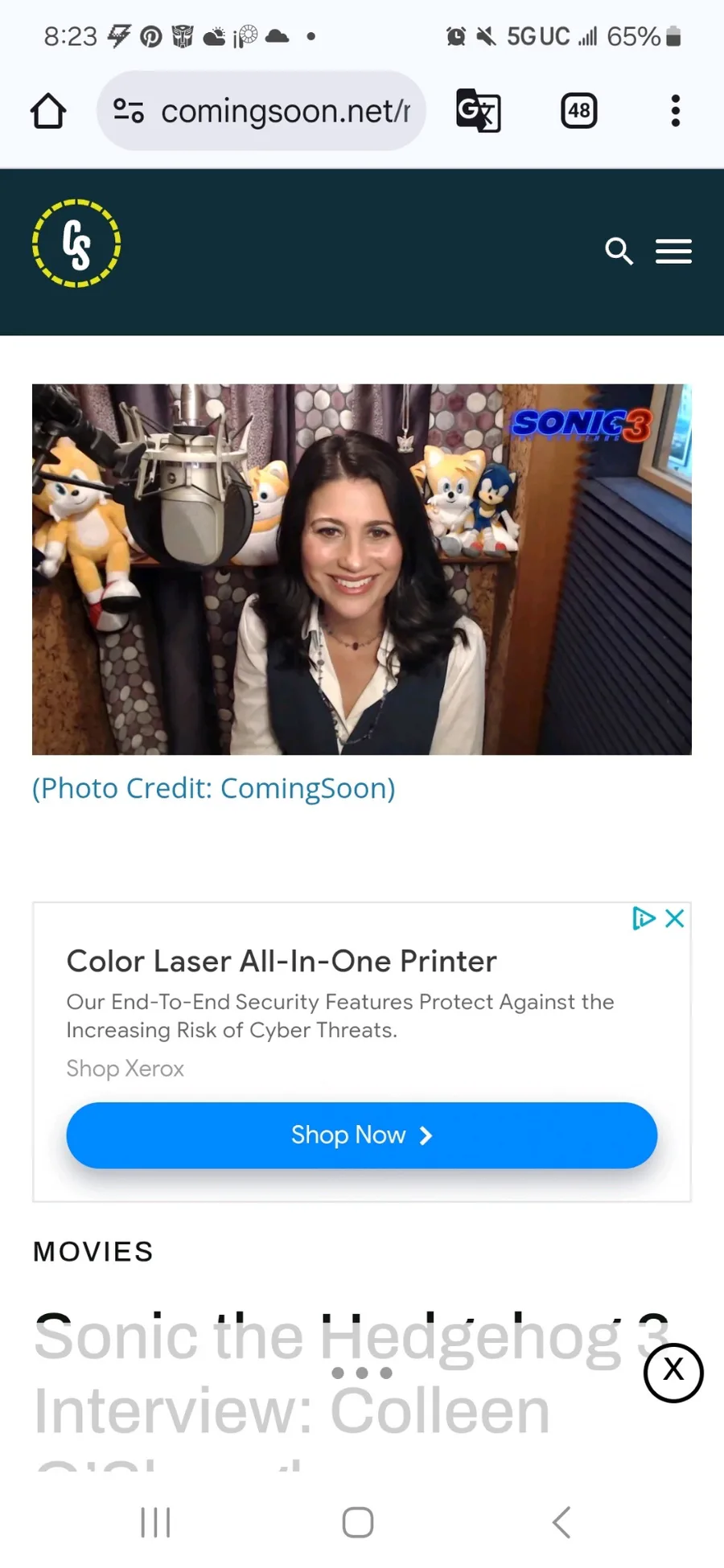
Task: Open the recent apps view
Action: (156, 1521)
